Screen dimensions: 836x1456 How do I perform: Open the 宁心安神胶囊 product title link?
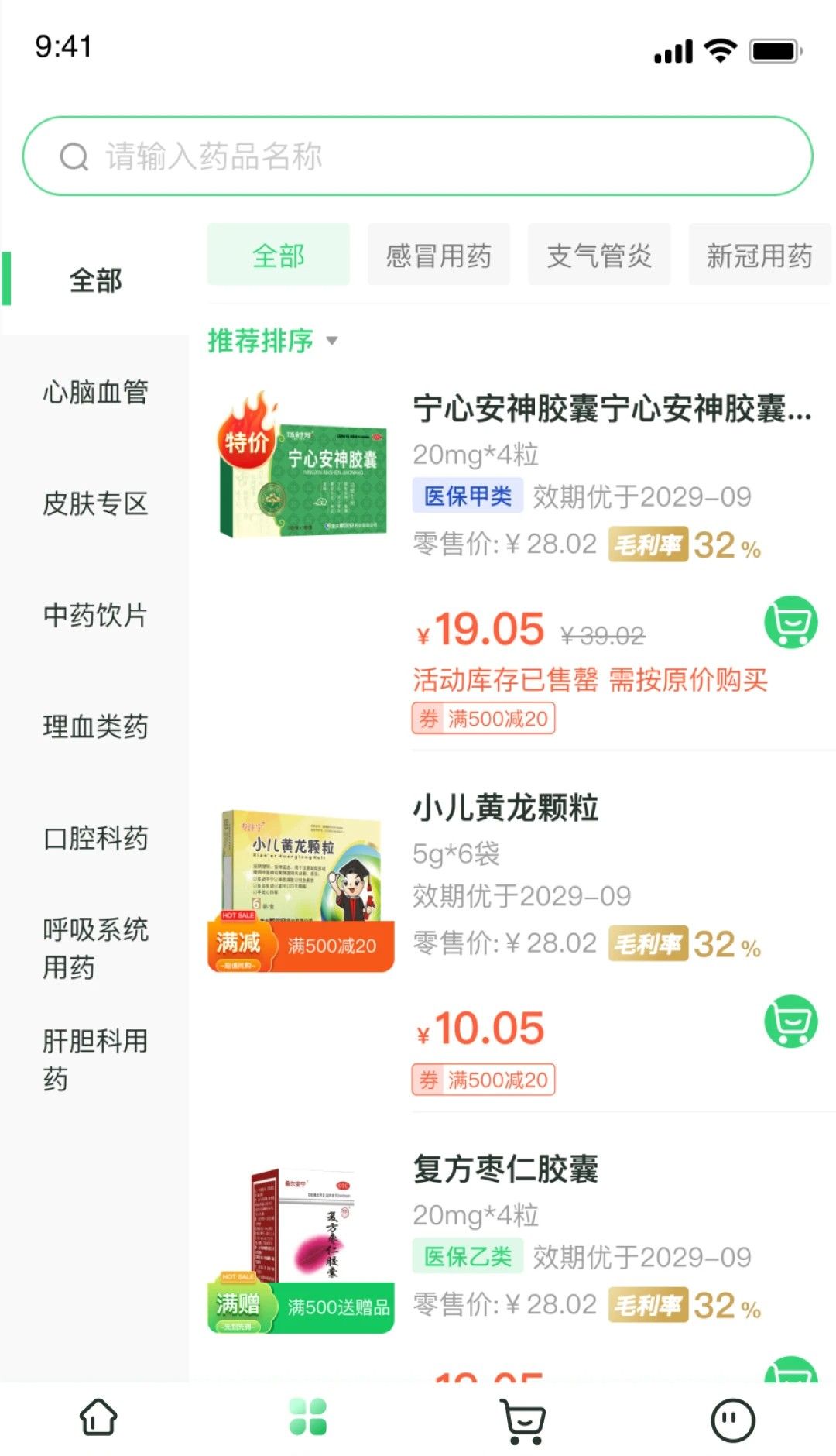612,414
